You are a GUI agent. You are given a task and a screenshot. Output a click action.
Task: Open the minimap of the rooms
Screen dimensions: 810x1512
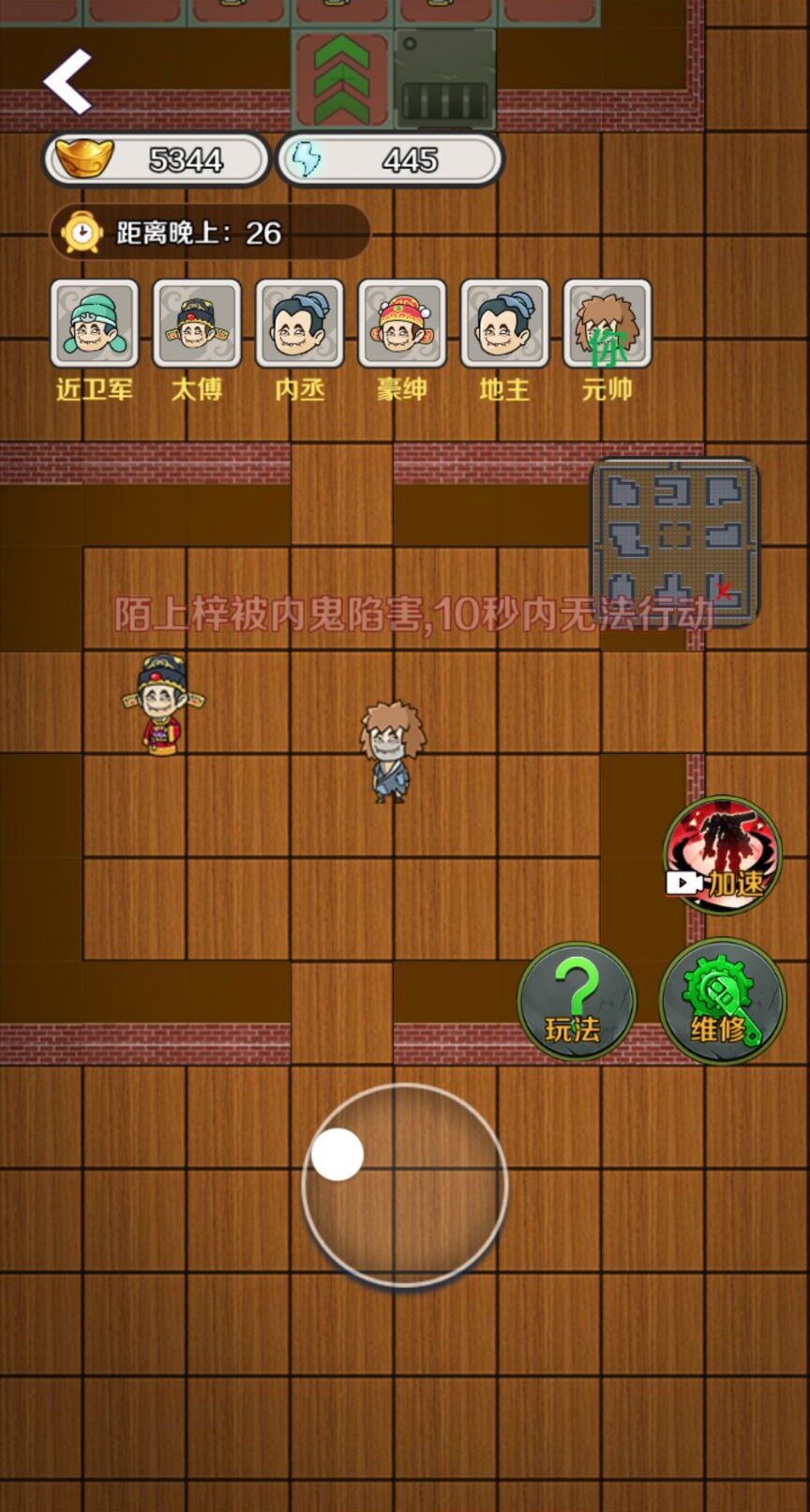(673, 541)
